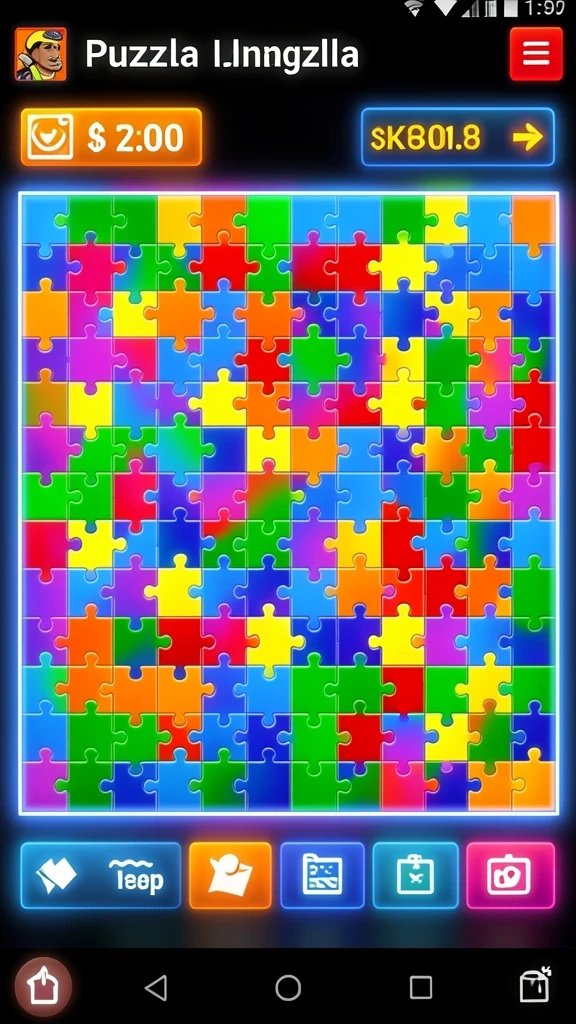Go back with the system back arrow

(156, 987)
